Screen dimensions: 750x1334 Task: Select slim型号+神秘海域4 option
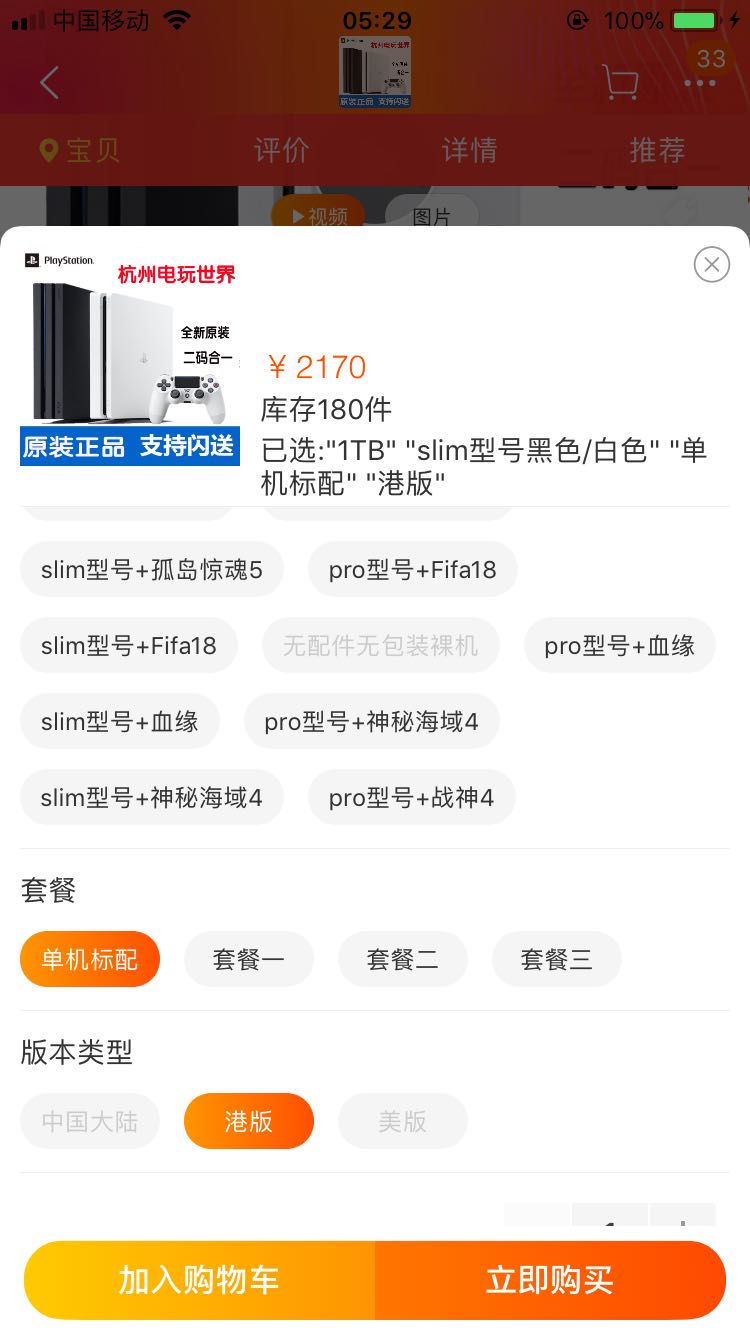151,798
